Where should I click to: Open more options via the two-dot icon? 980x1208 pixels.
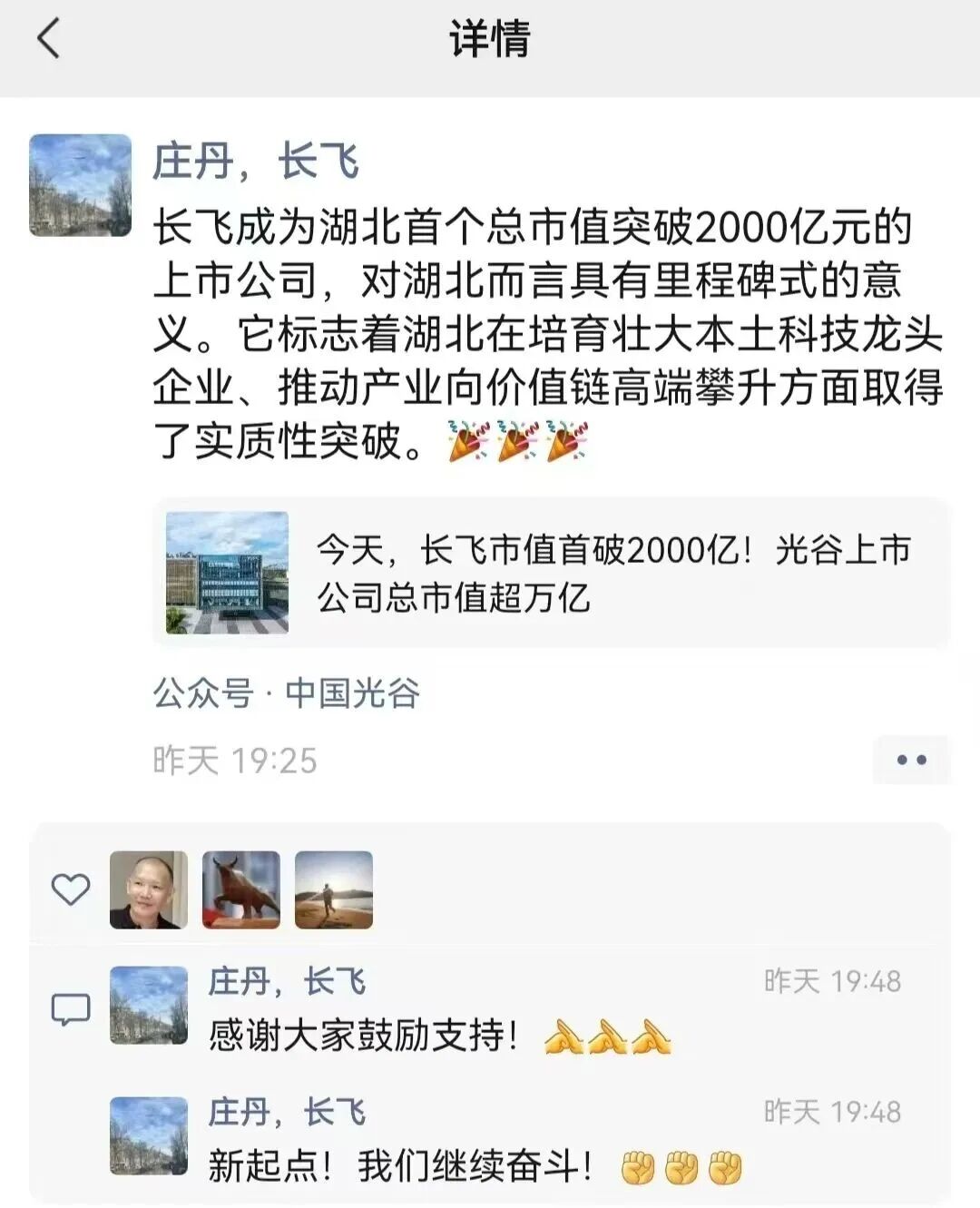click(910, 762)
